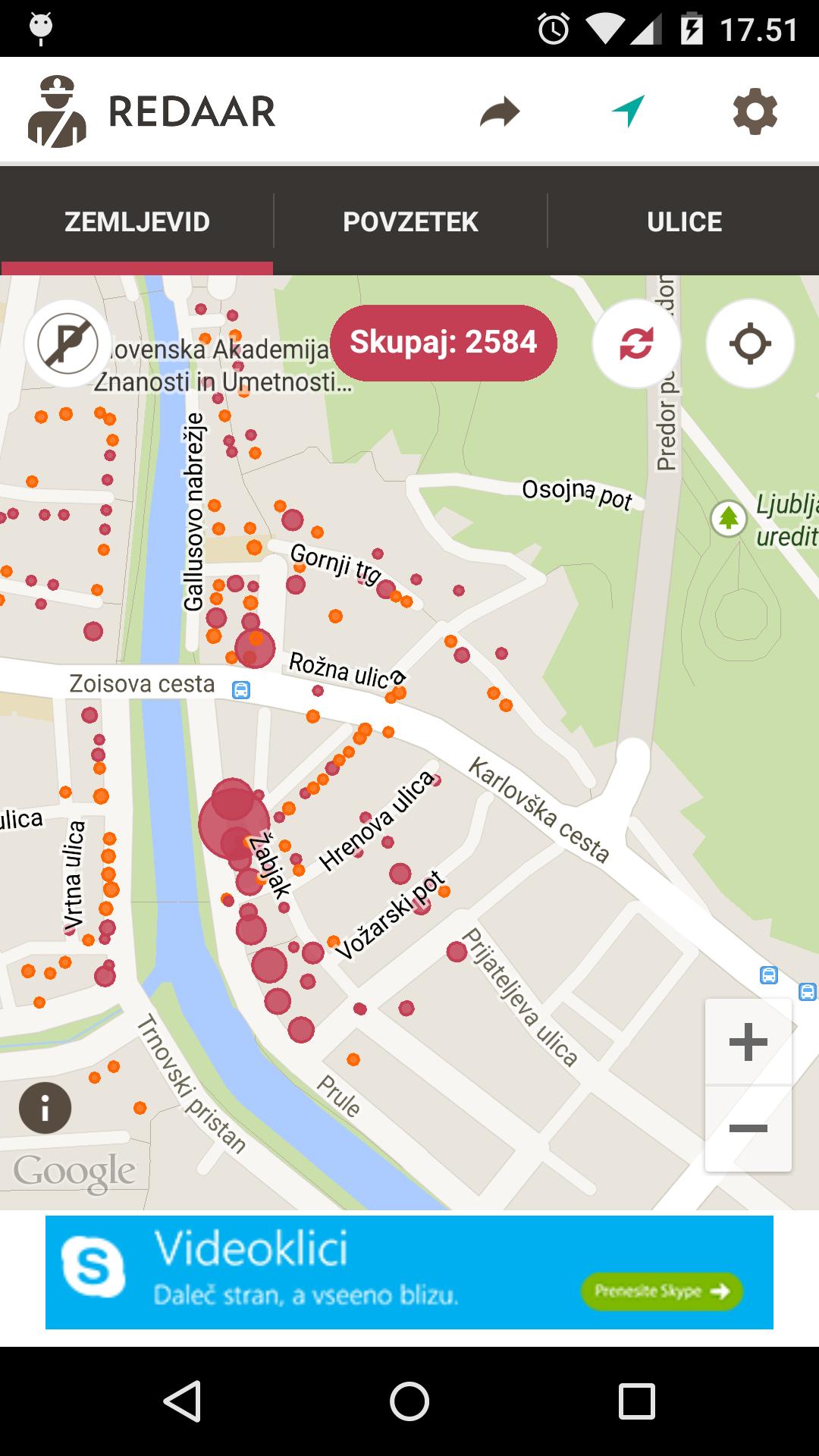Screen dimensions: 819x1456
Task: Tap the Prenesite Skype button
Action: pos(661,1291)
